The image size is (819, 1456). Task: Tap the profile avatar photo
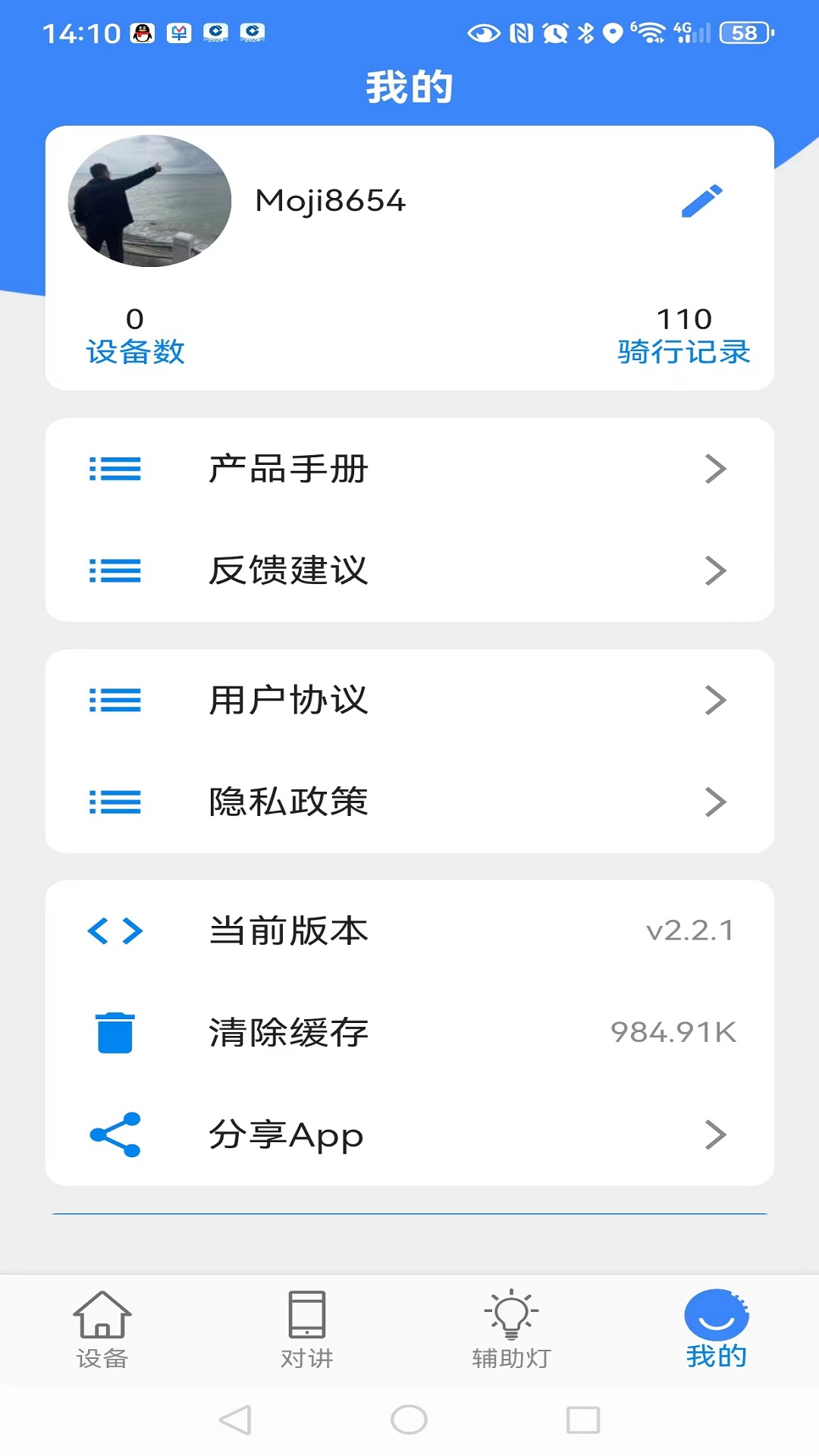[x=149, y=201]
